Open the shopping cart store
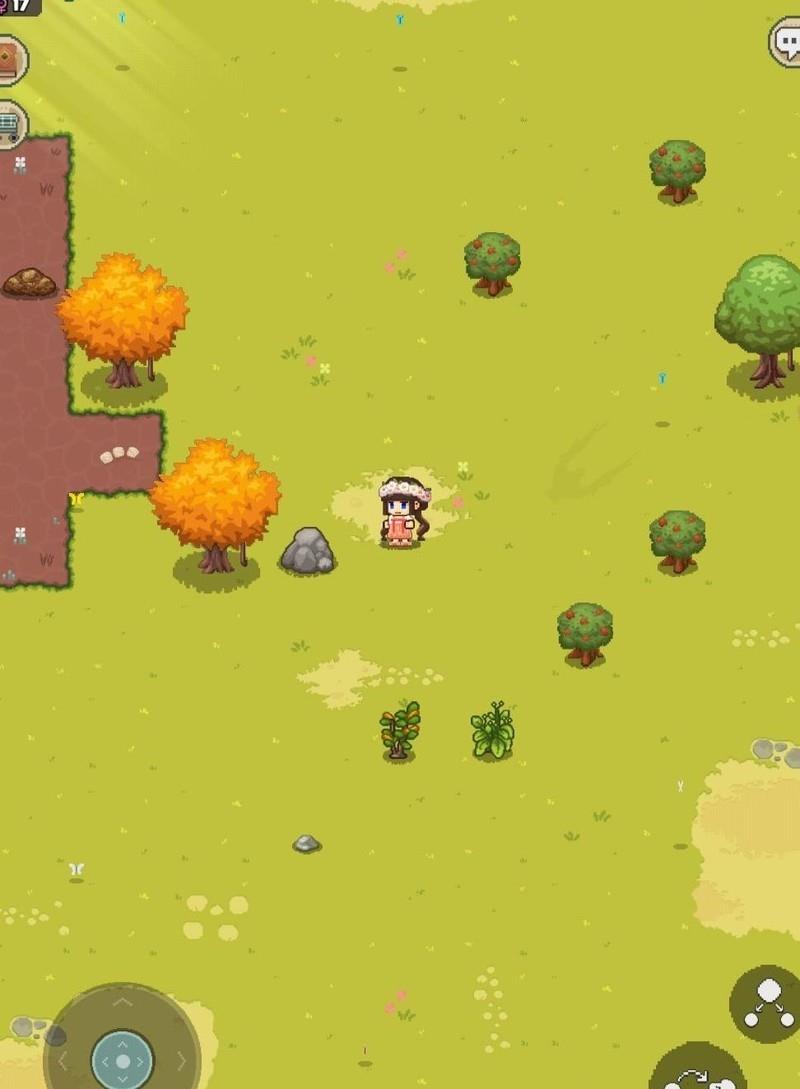Viewport: 800px width, 1089px height. pos(10,125)
